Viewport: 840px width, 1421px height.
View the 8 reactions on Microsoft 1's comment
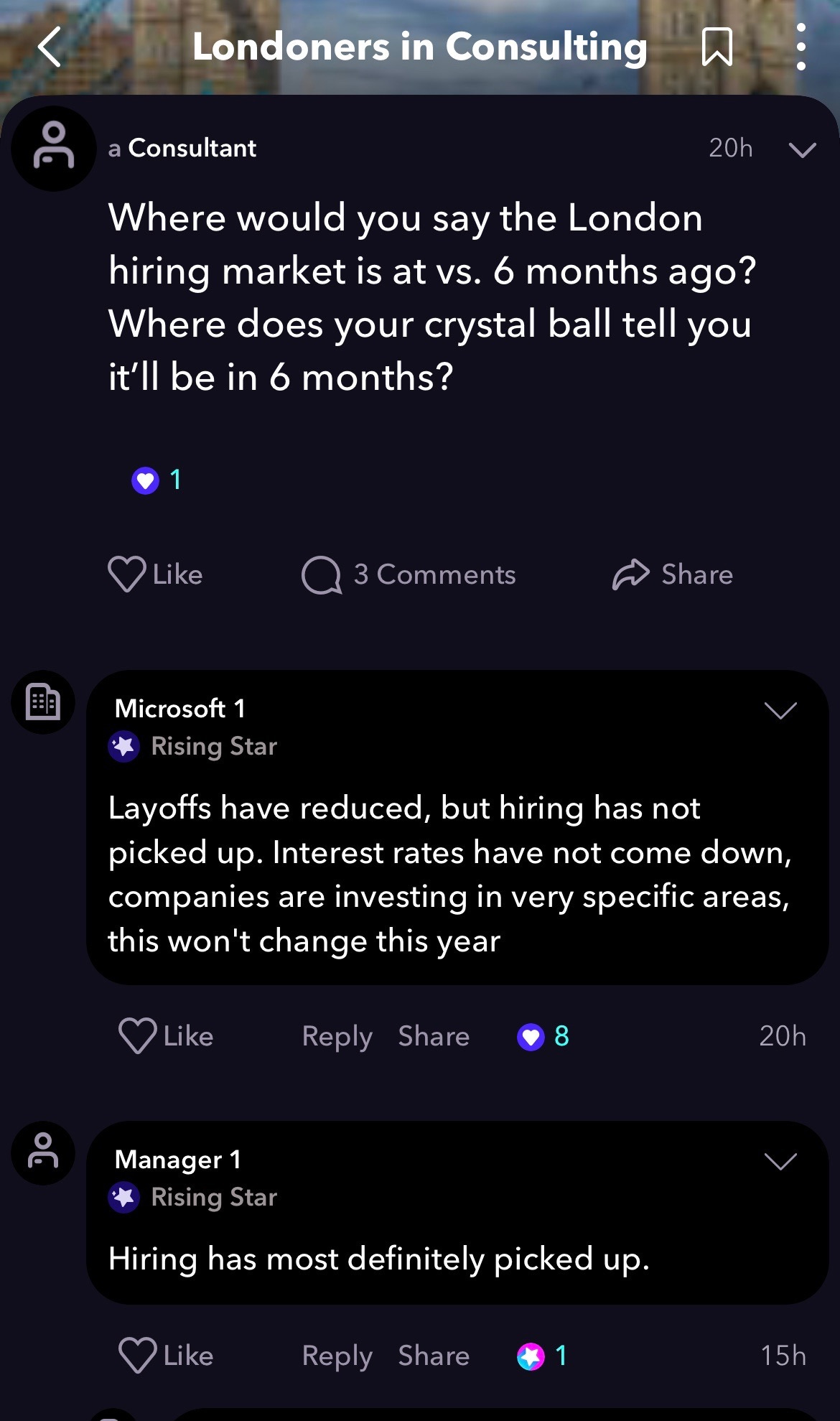pos(543,1036)
